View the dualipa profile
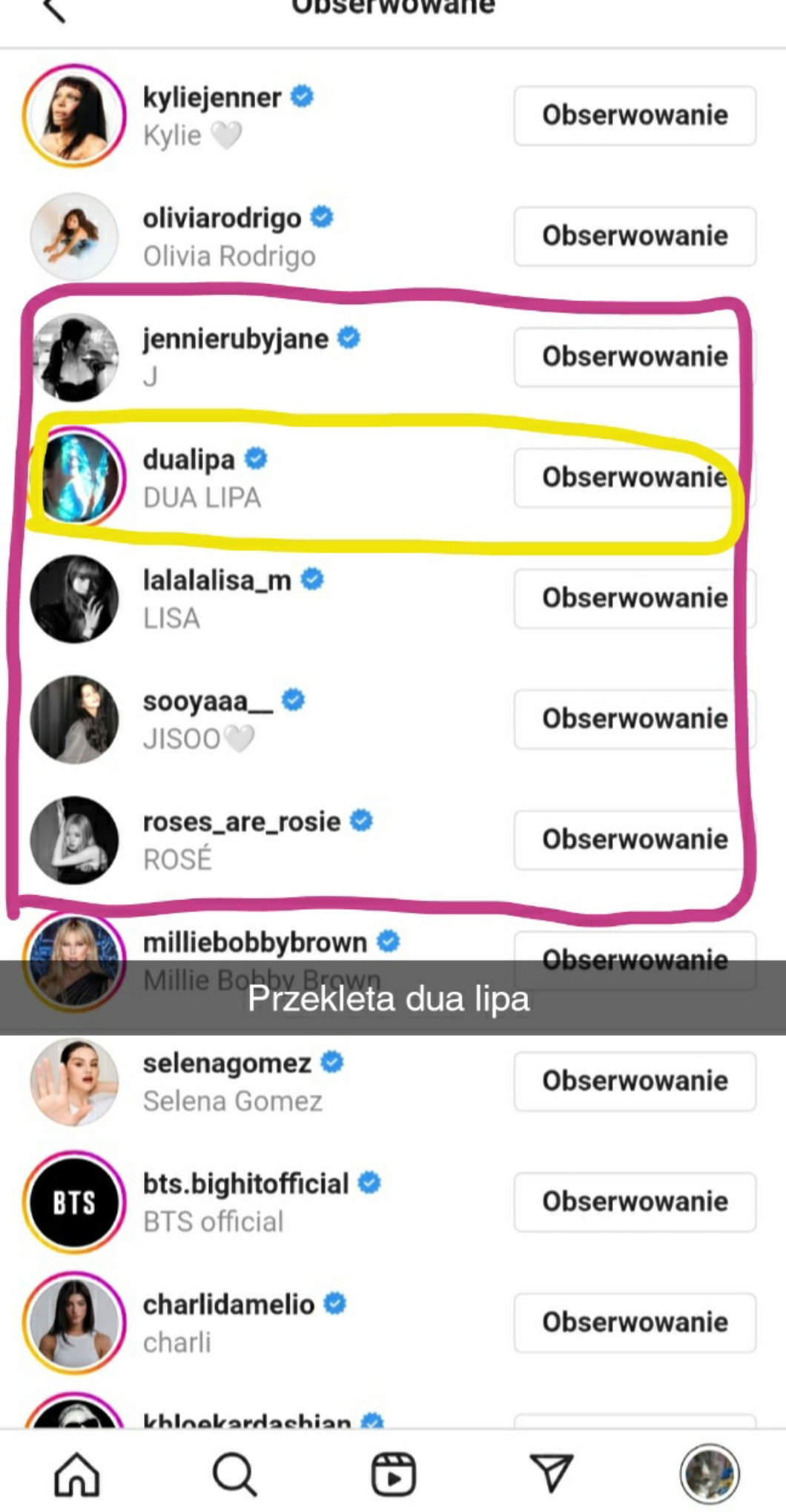 [x=188, y=460]
